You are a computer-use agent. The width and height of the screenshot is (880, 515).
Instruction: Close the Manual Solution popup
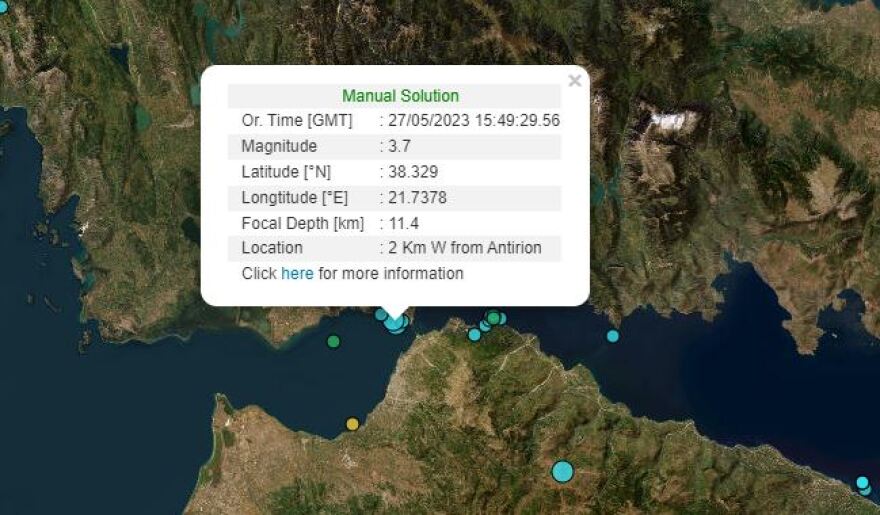[x=574, y=81]
